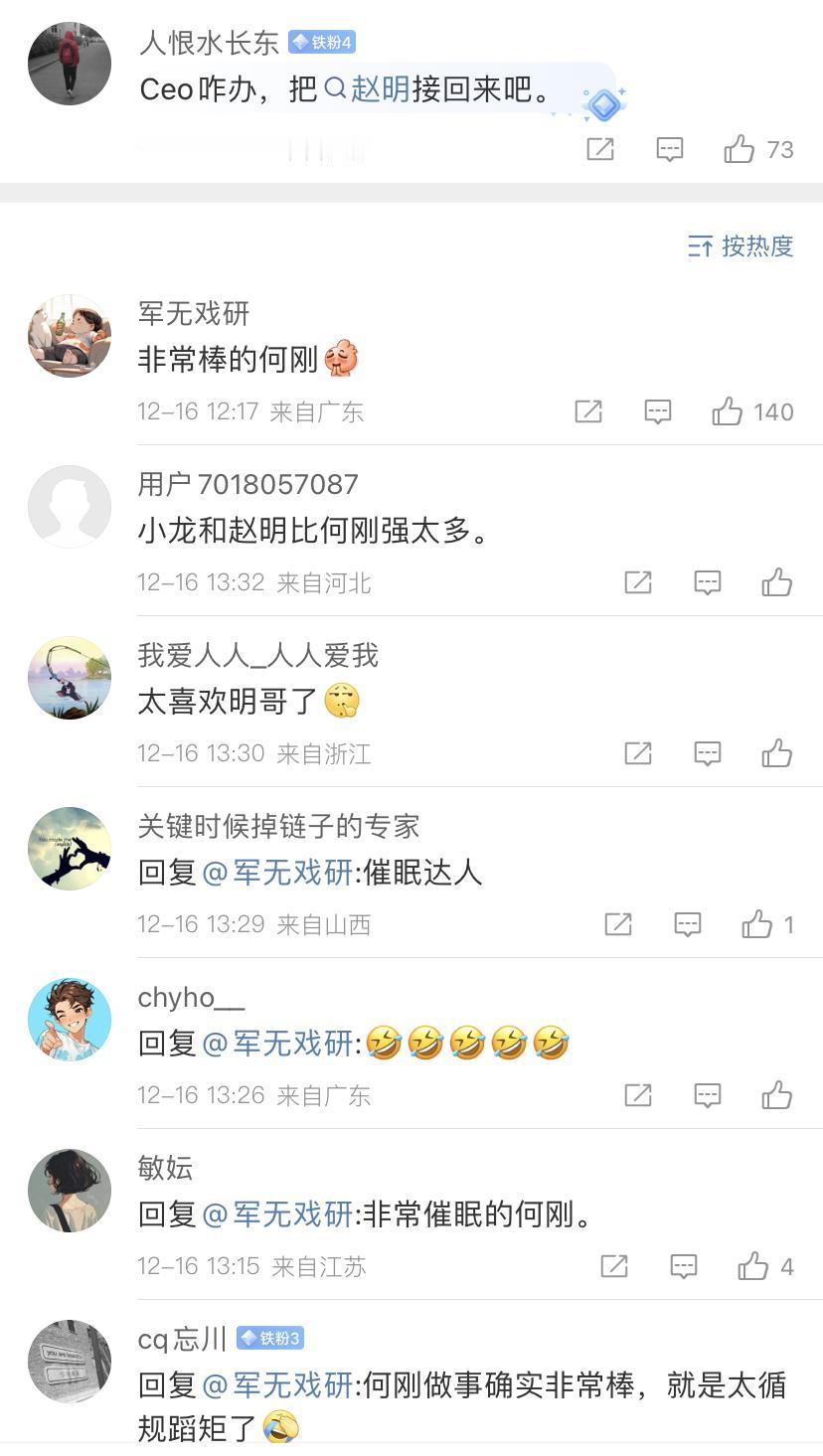Toggle like on the post showing 73
This screenshot has width=823, height=1456.
[x=739, y=149]
